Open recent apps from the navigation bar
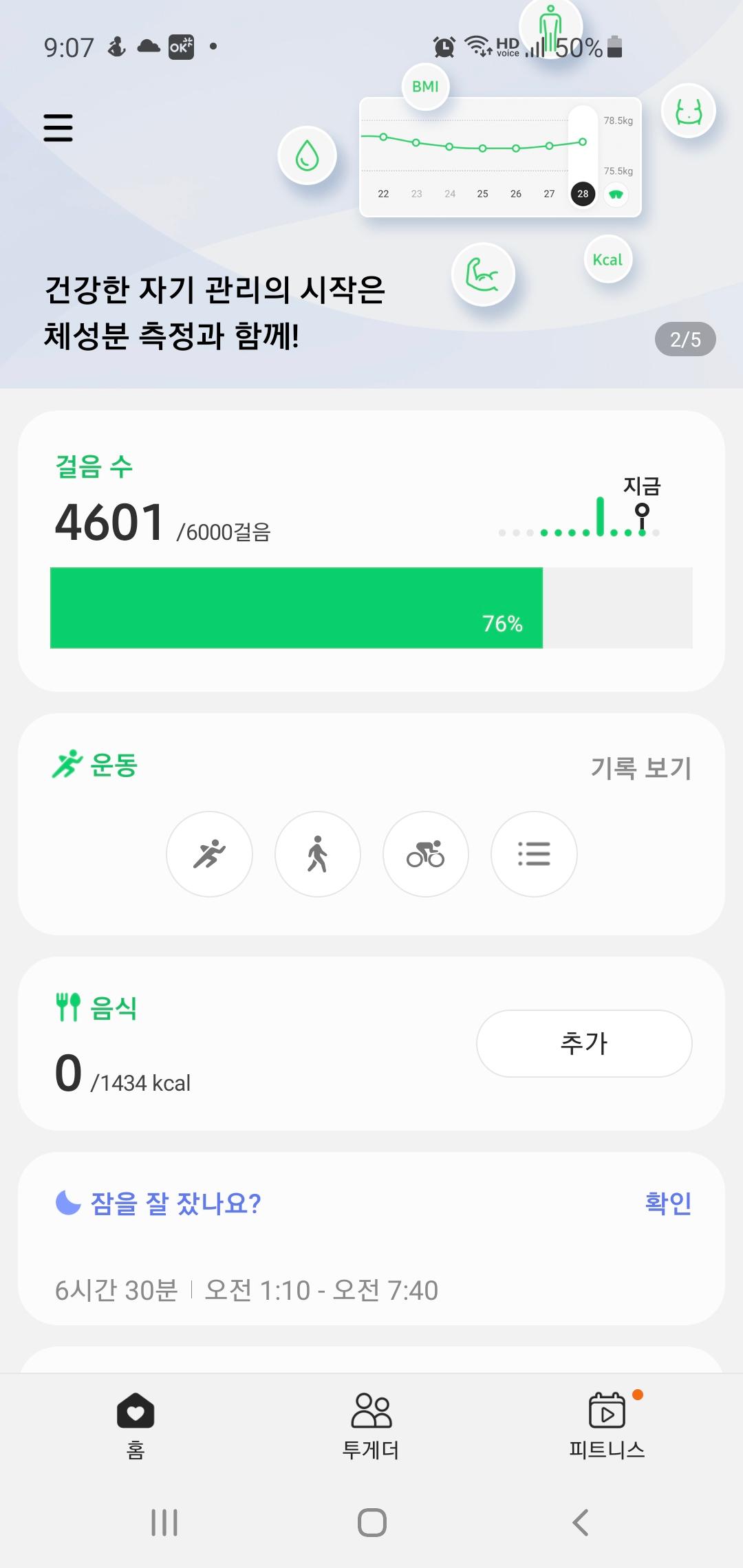743x1568 pixels. 164,1523
